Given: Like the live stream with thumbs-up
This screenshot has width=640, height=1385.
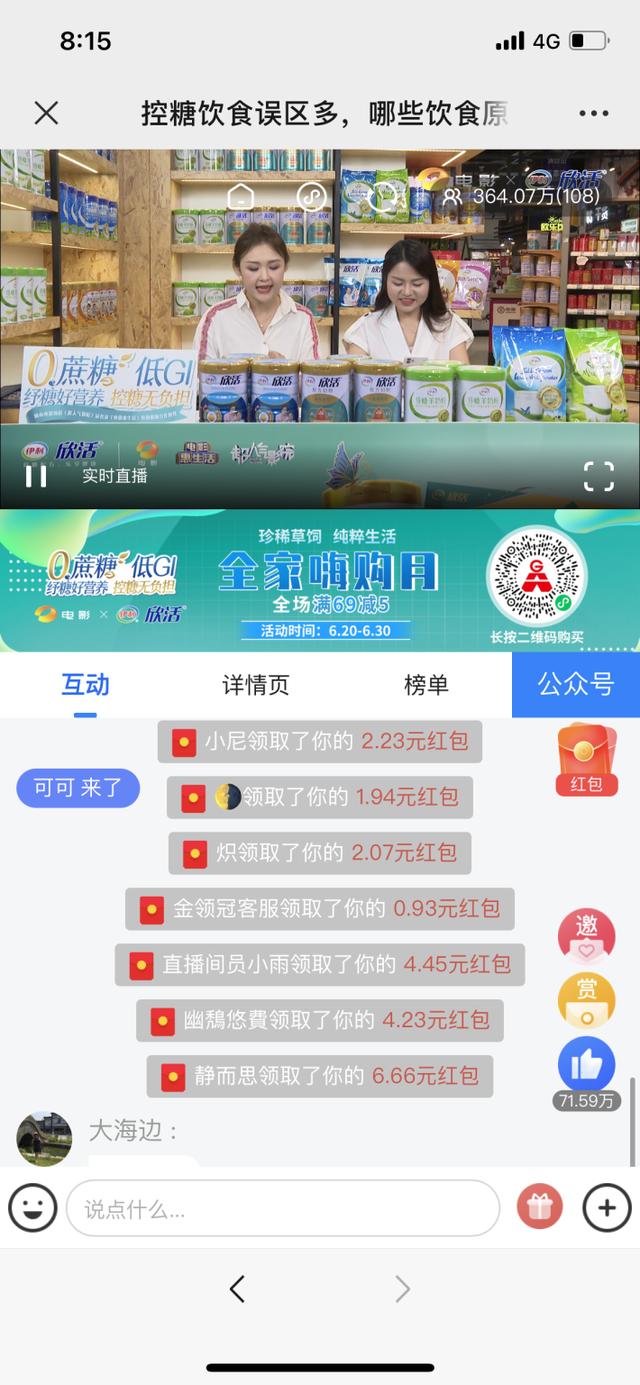Looking at the screenshot, I should (586, 1065).
